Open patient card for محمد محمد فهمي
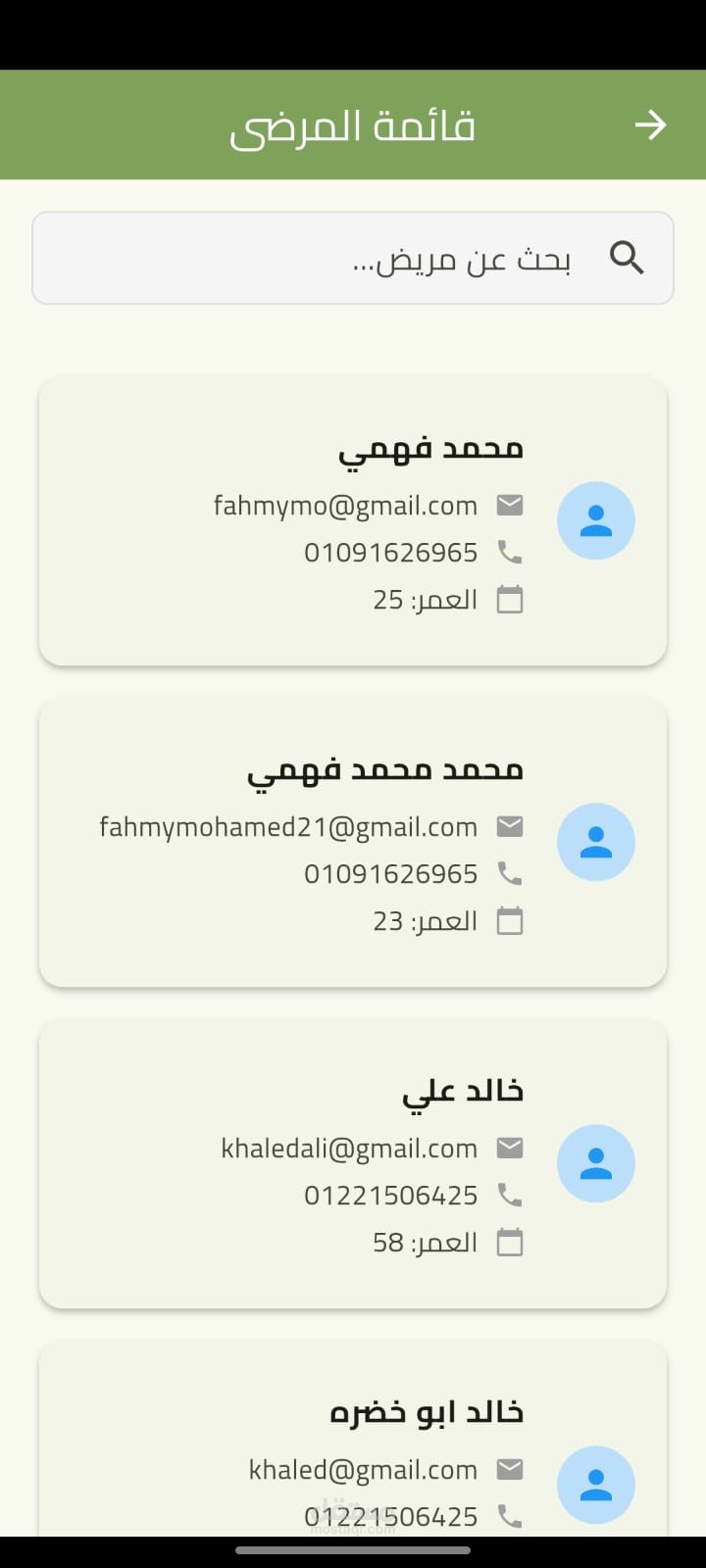This screenshot has height=1568, width=706. coord(353,842)
